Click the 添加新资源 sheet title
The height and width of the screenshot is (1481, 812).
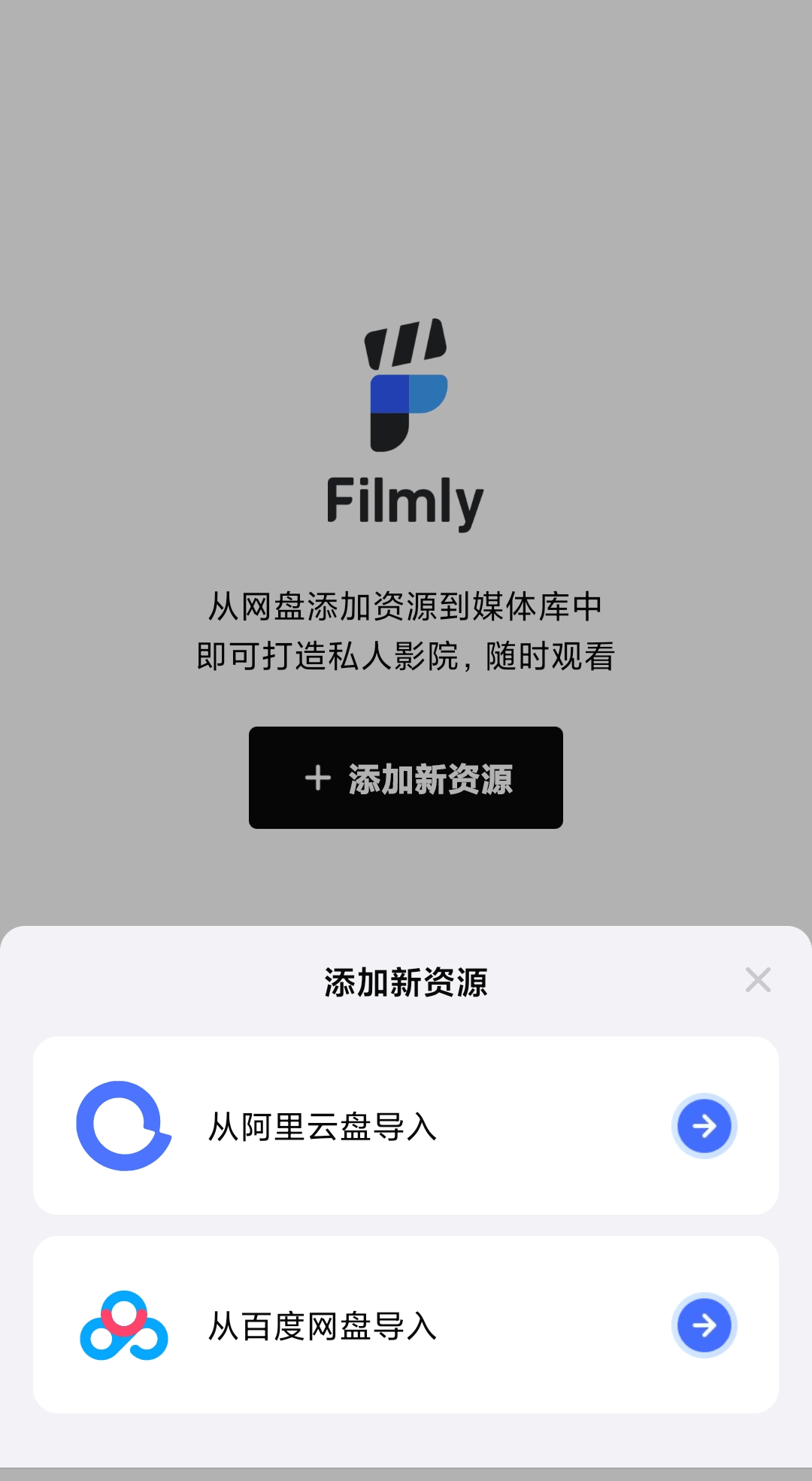(x=406, y=983)
